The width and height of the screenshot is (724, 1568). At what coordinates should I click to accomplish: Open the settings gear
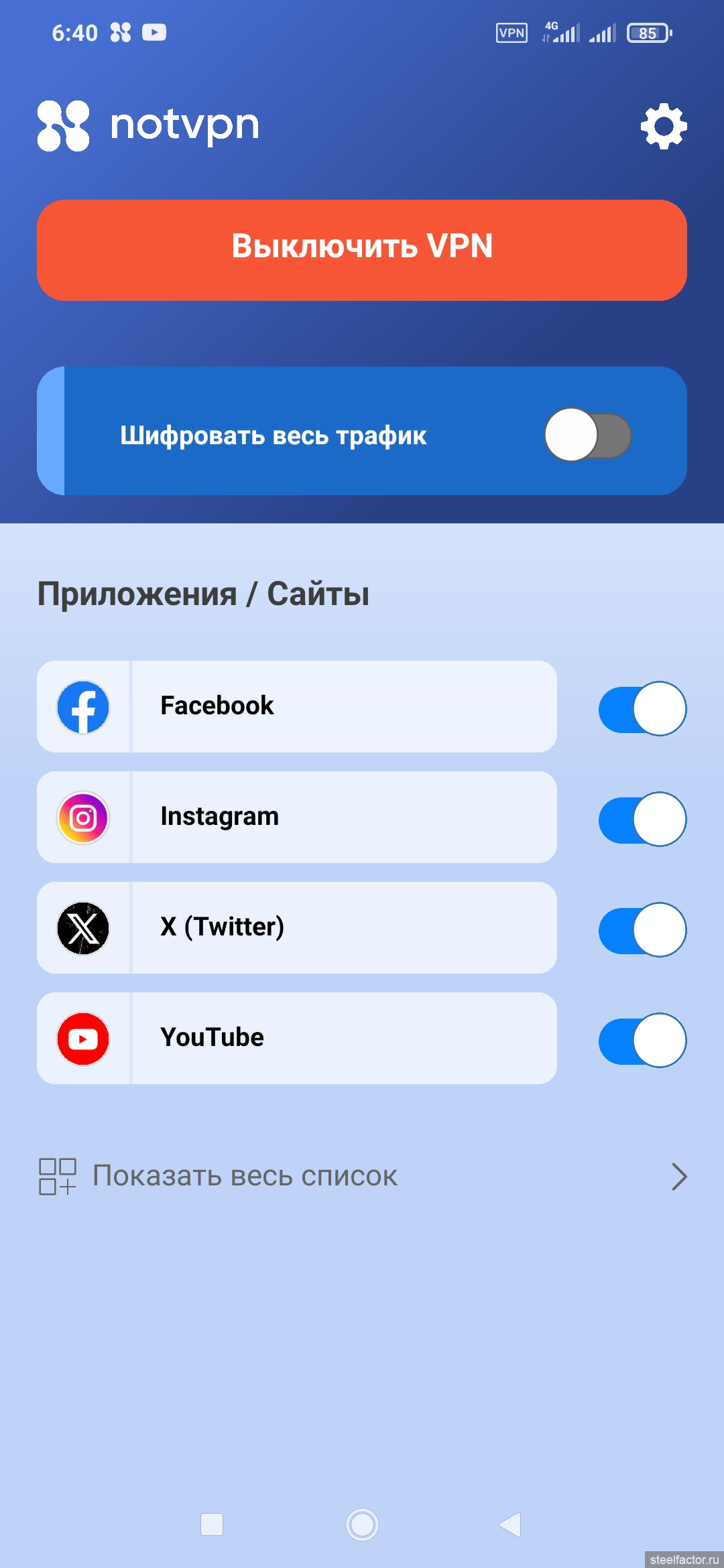[x=664, y=126]
